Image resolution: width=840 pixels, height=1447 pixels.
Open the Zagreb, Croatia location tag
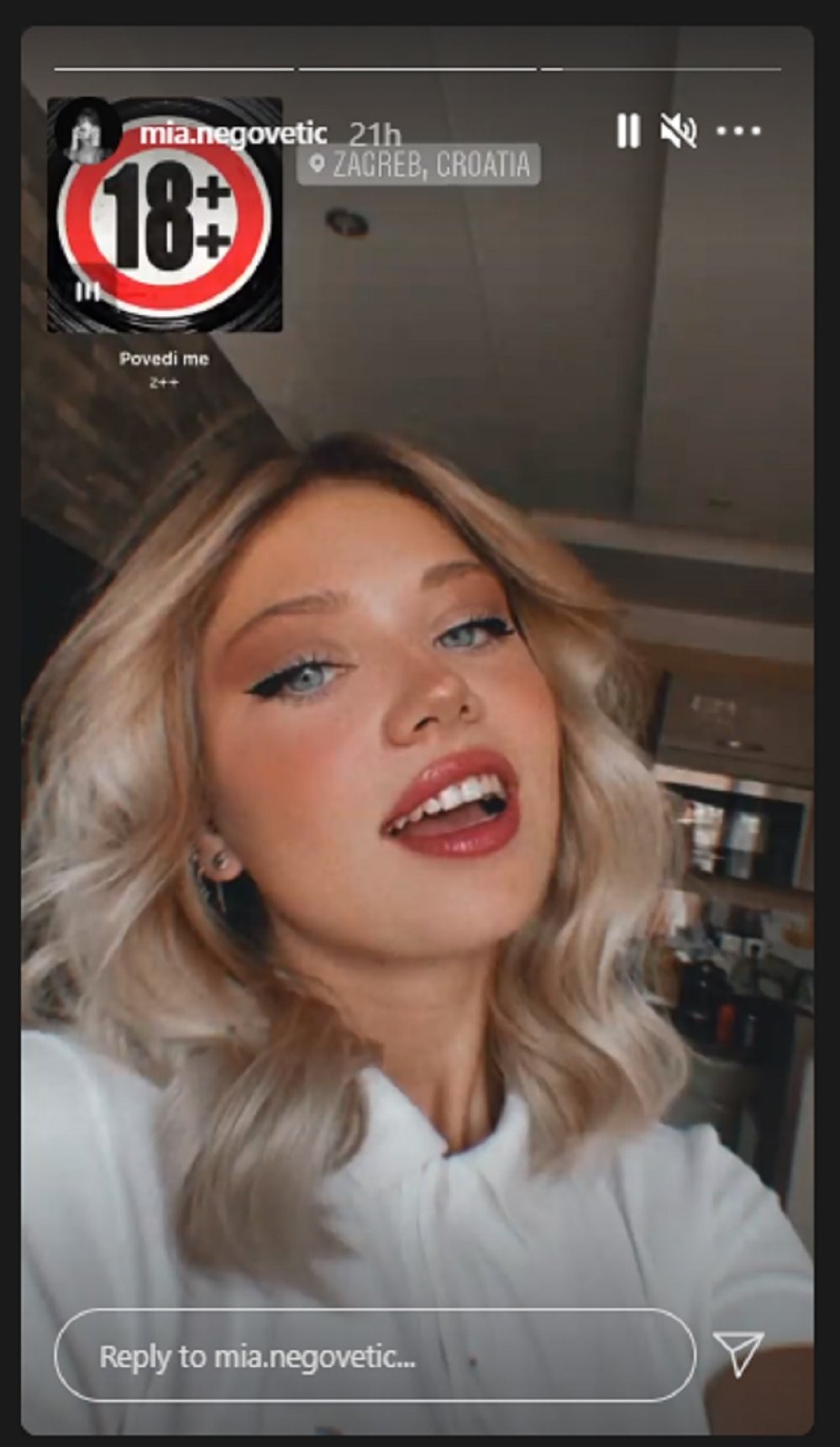(x=419, y=164)
